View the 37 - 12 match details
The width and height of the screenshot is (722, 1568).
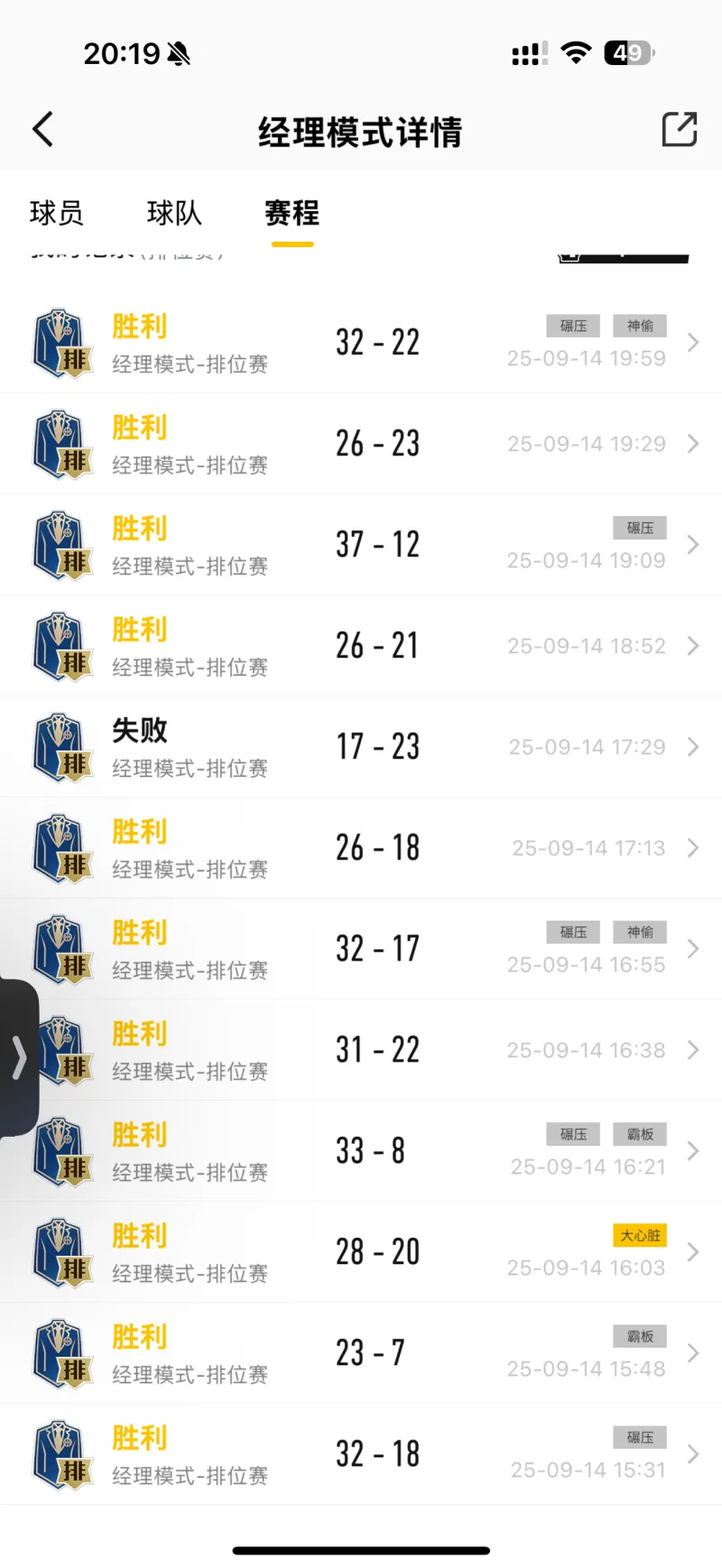pos(361,545)
